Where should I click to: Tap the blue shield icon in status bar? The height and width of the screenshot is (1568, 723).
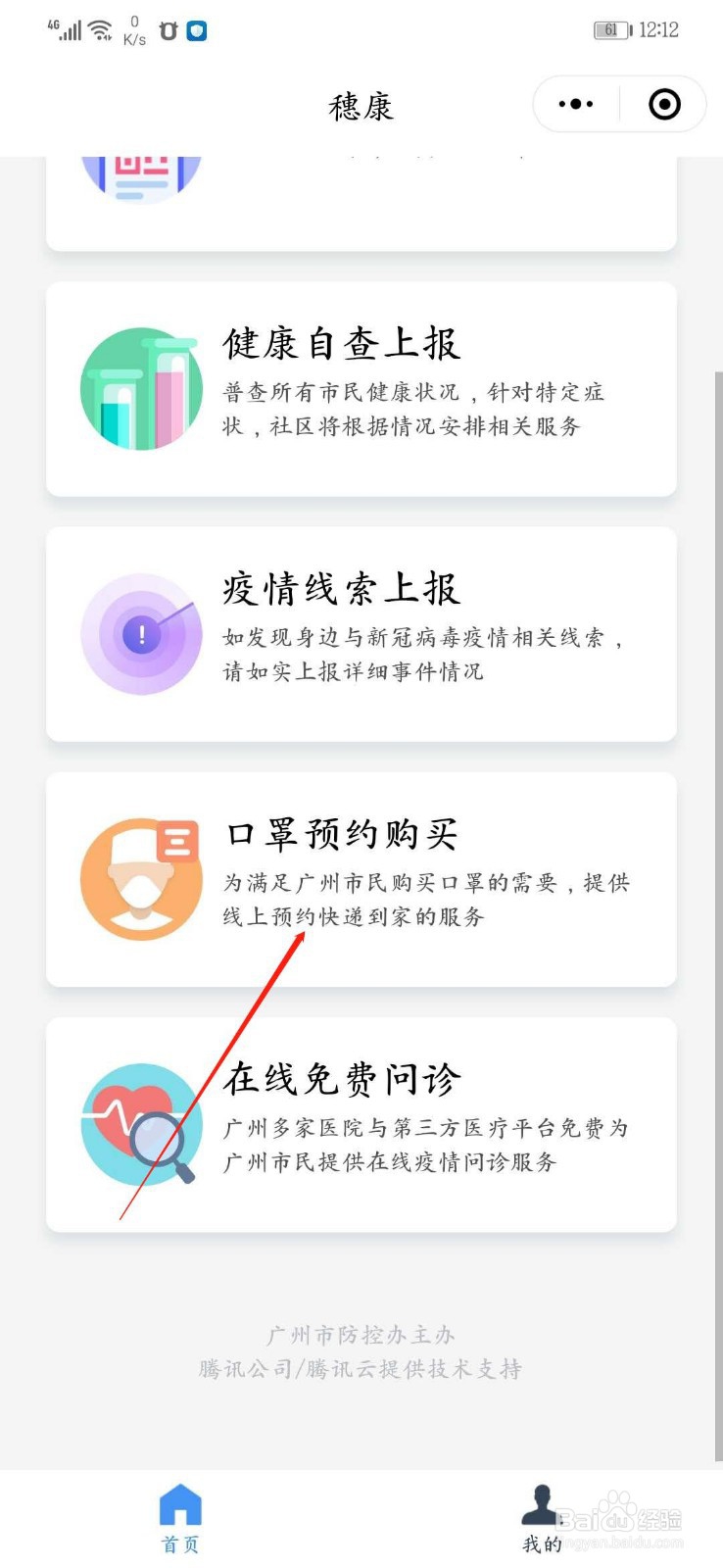tap(197, 30)
